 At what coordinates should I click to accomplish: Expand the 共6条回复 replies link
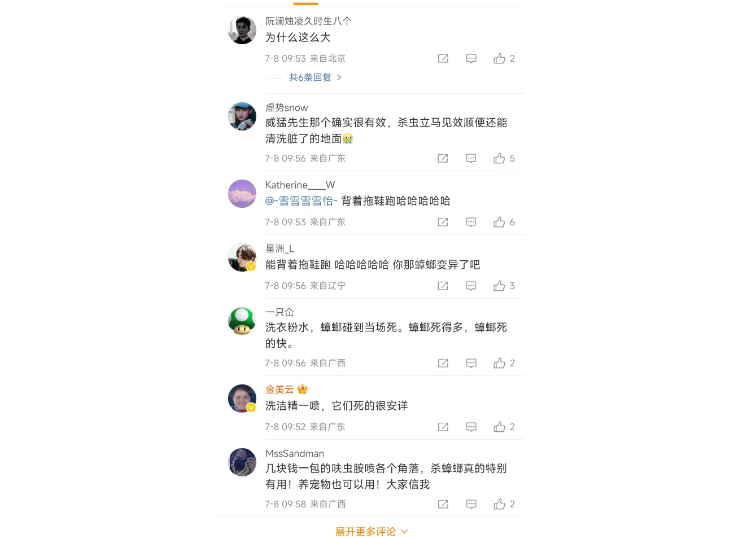point(314,77)
